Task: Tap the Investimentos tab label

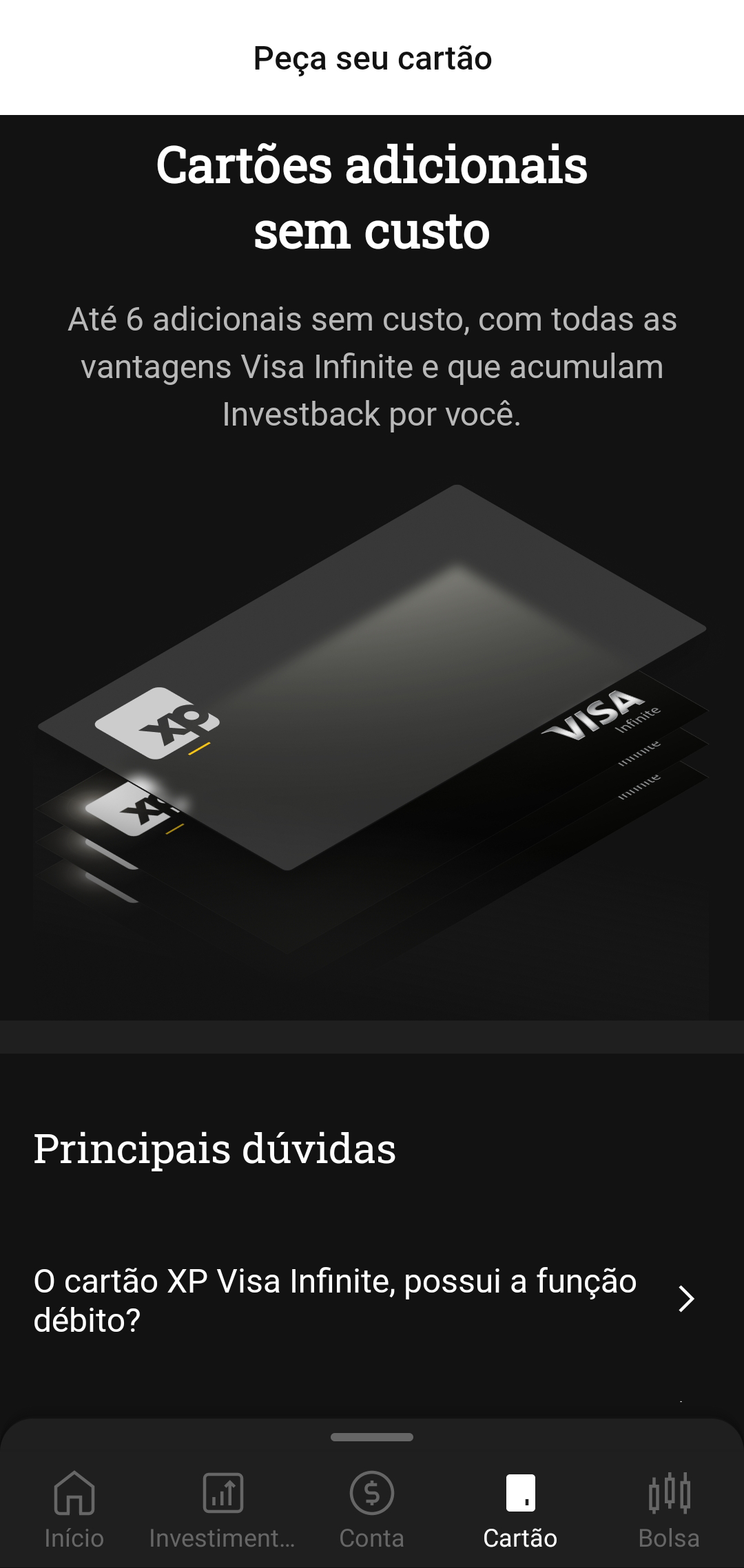Action: point(223,1537)
